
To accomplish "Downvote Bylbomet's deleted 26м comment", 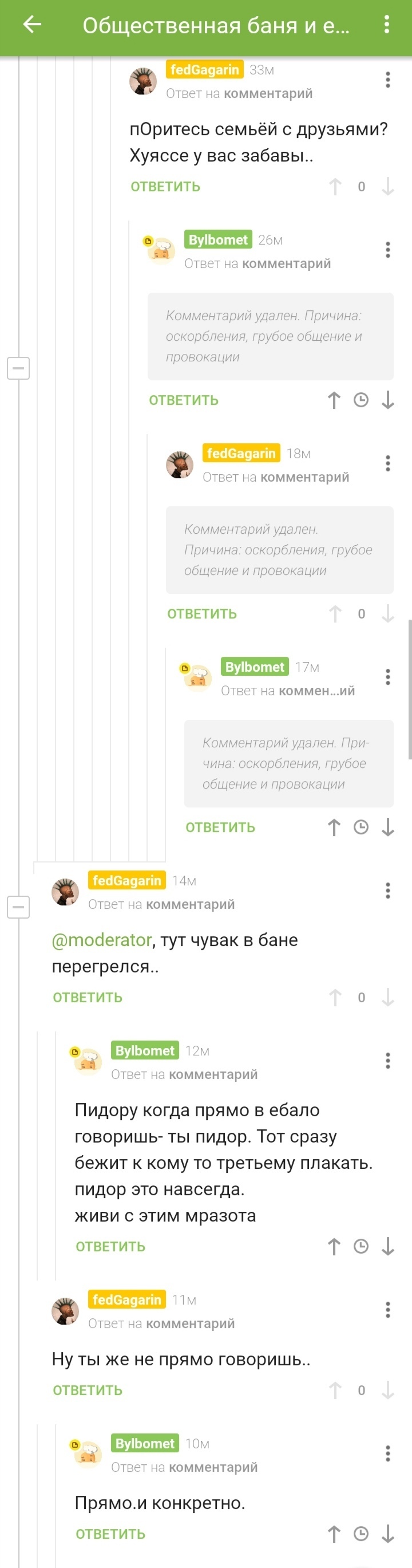I will (387, 400).
